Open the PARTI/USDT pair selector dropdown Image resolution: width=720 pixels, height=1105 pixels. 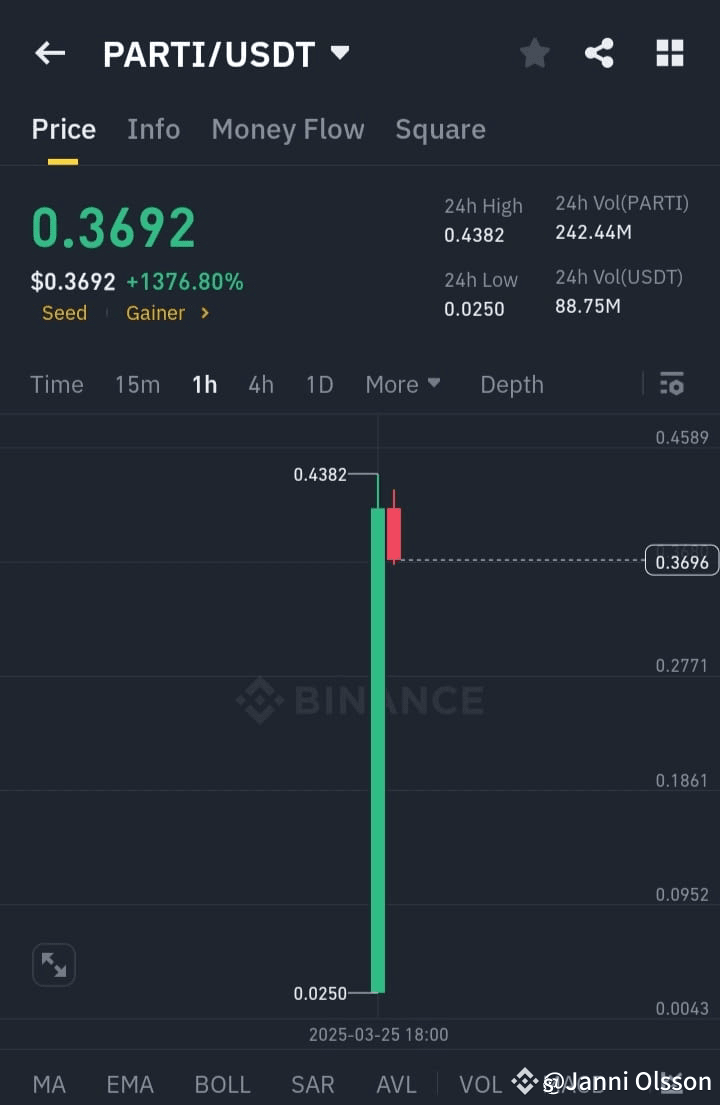340,53
